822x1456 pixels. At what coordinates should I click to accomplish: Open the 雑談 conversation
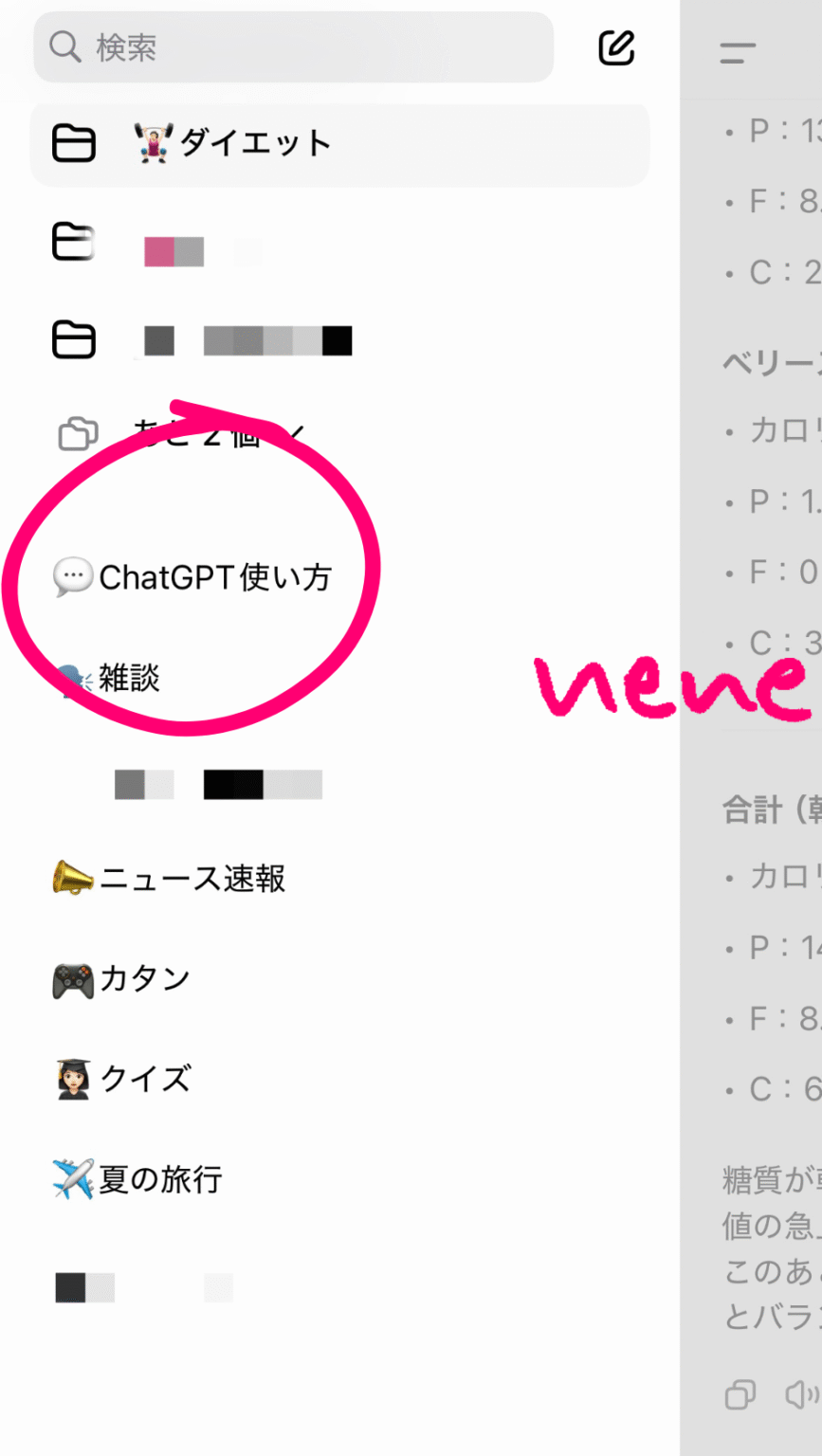point(129,679)
